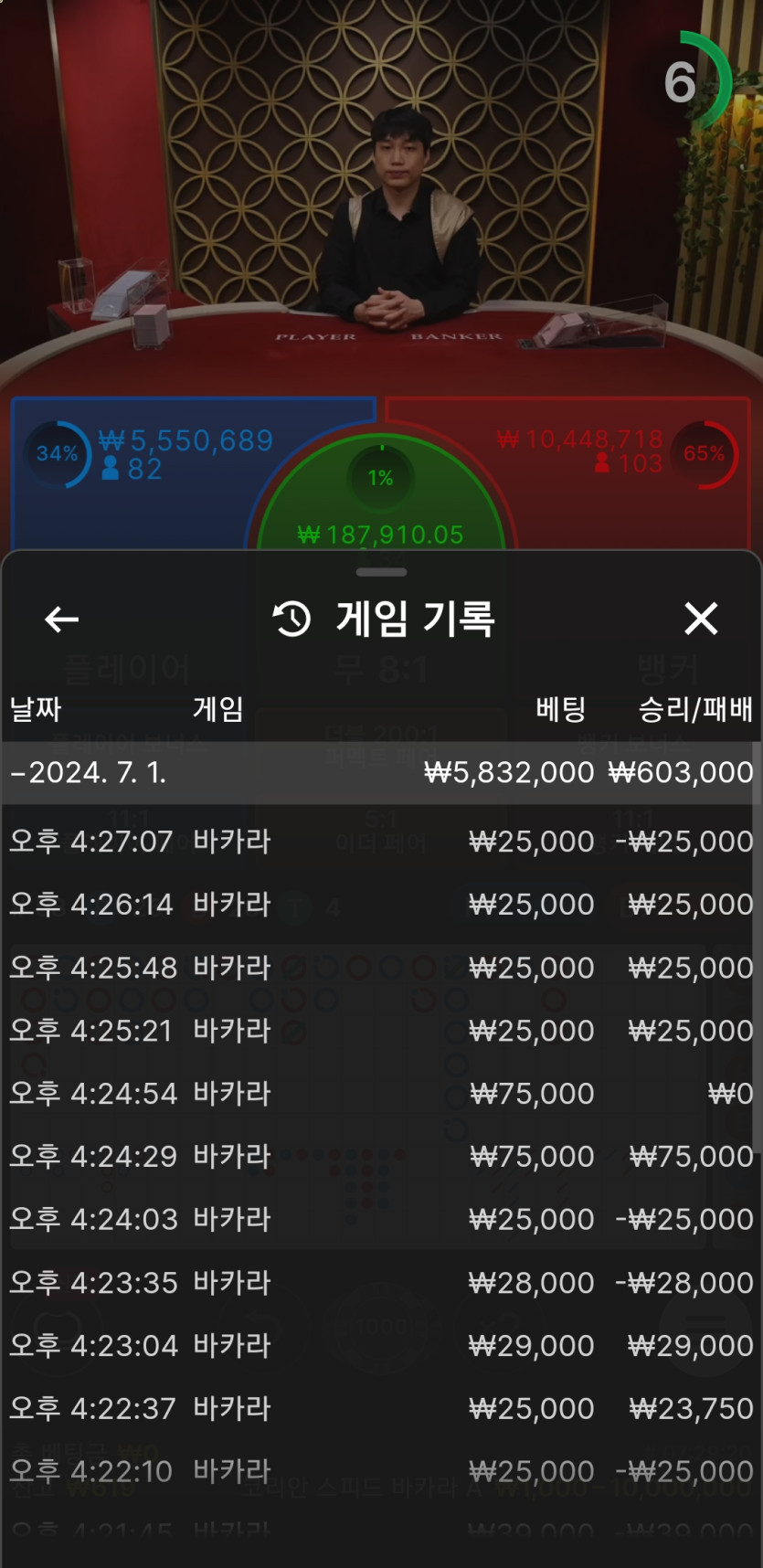View details of the 오후 4:26:14 round
The height and width of the screenshot is (1568, 763).
pyautogui.click(x=380, y=904)
